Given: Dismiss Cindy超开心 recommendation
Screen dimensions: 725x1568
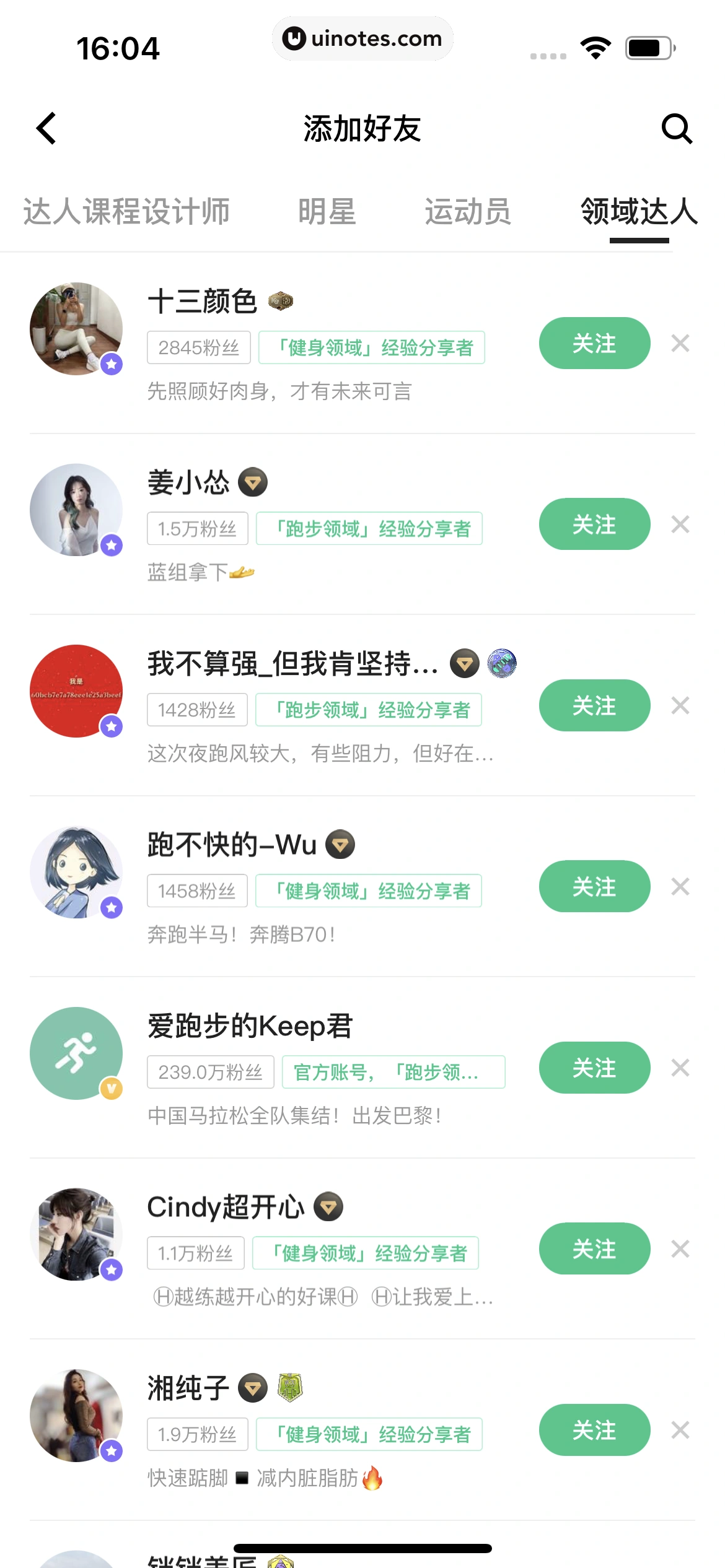Looking at the screenshot, I should [x=680, y=1249].
